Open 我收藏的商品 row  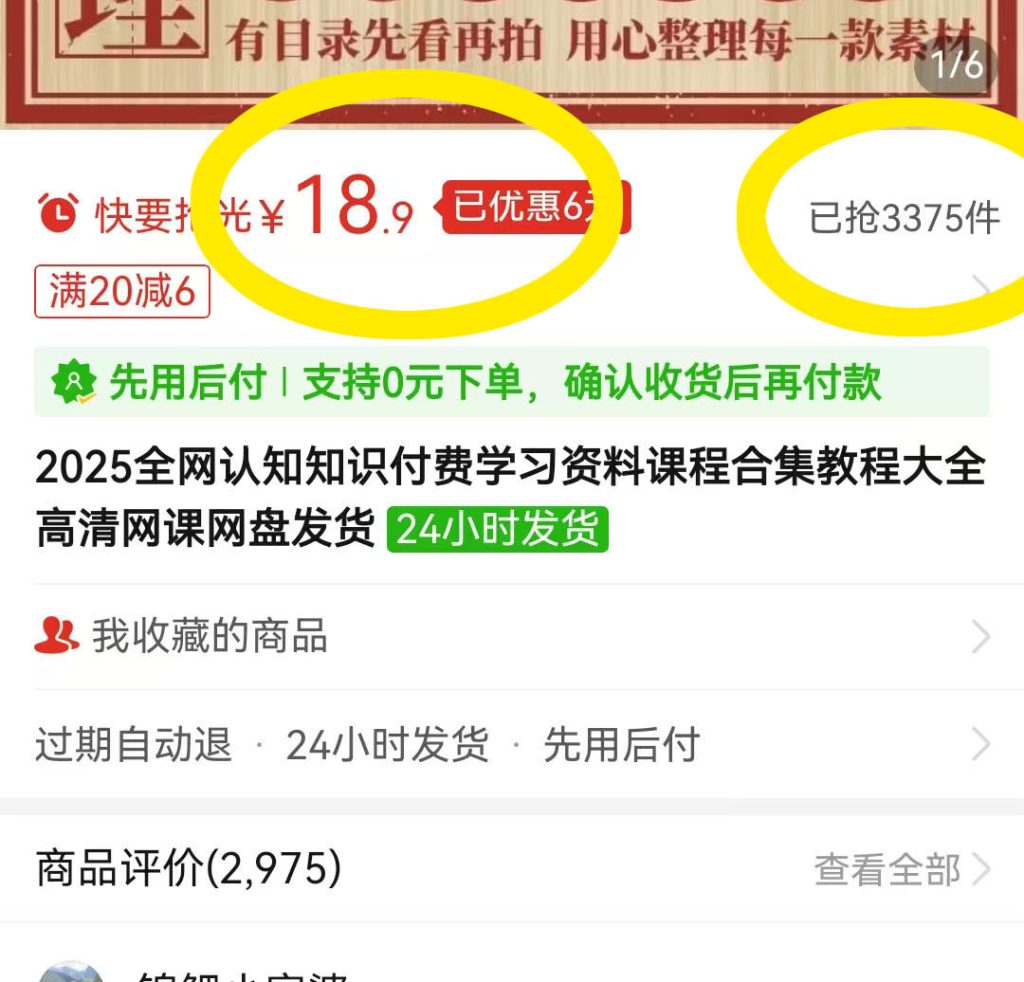click(x=510, y=637)
